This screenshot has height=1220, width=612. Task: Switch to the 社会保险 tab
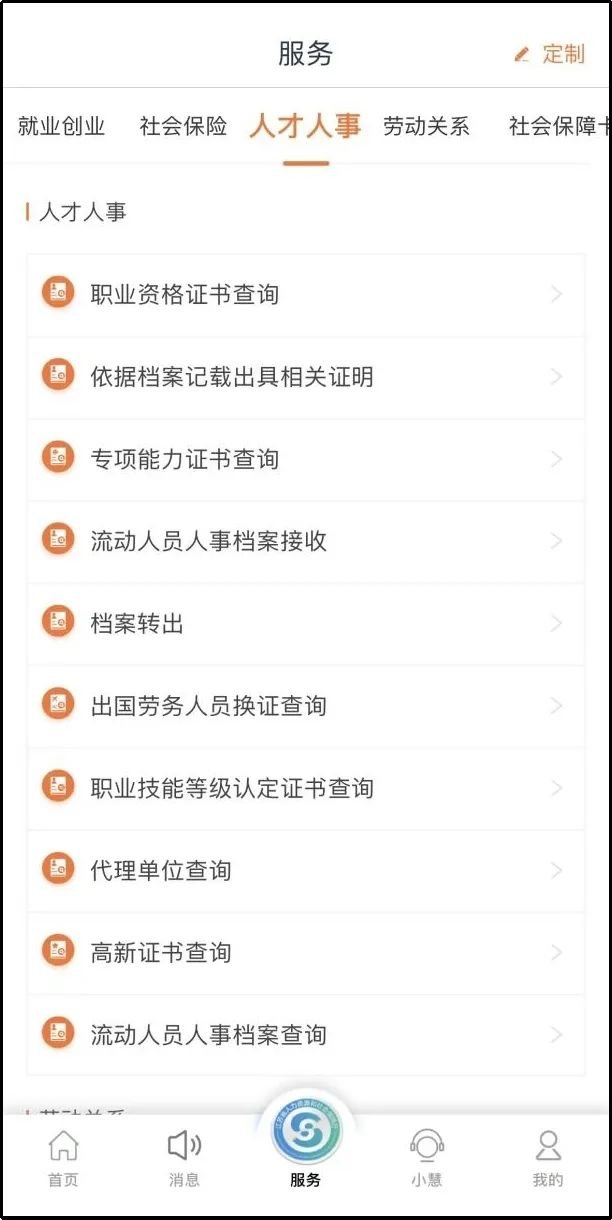183,126
